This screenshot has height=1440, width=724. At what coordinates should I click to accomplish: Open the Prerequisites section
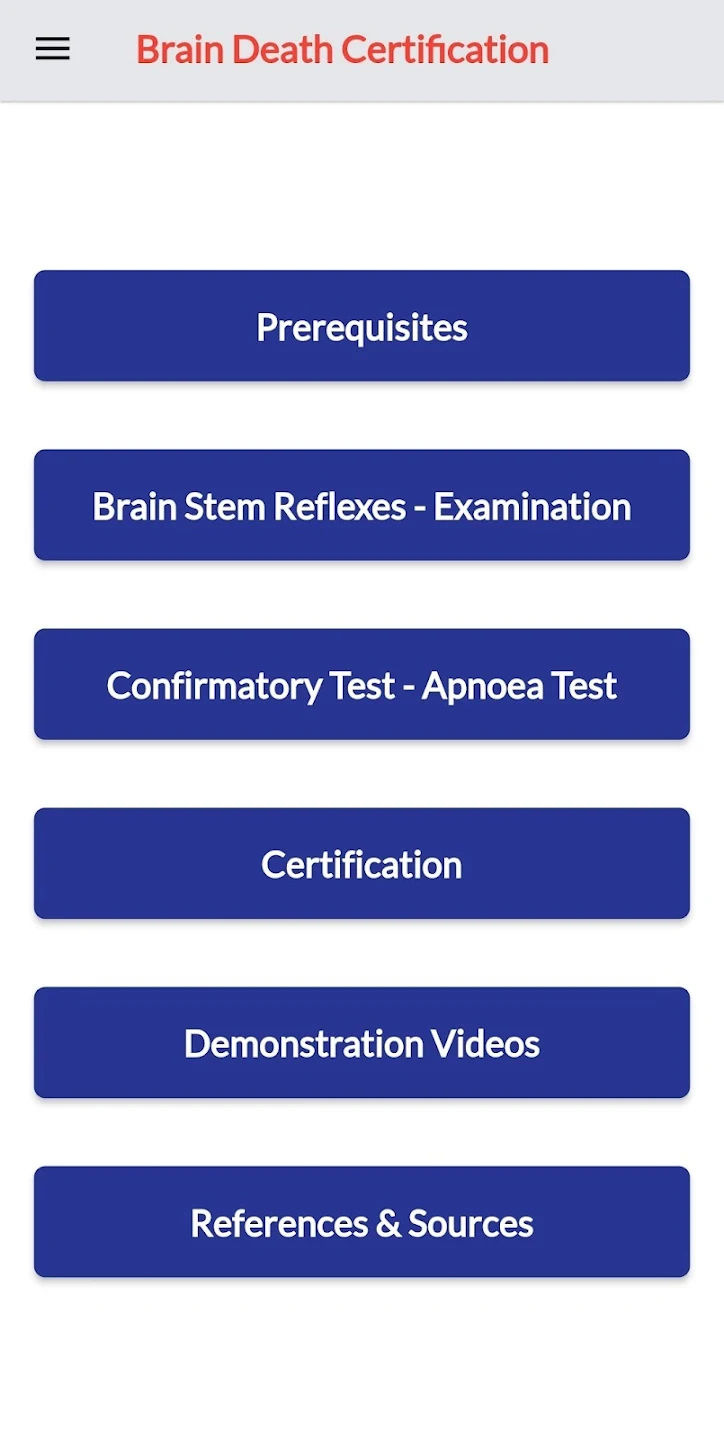pyautogui.click(x=362, y=326)
